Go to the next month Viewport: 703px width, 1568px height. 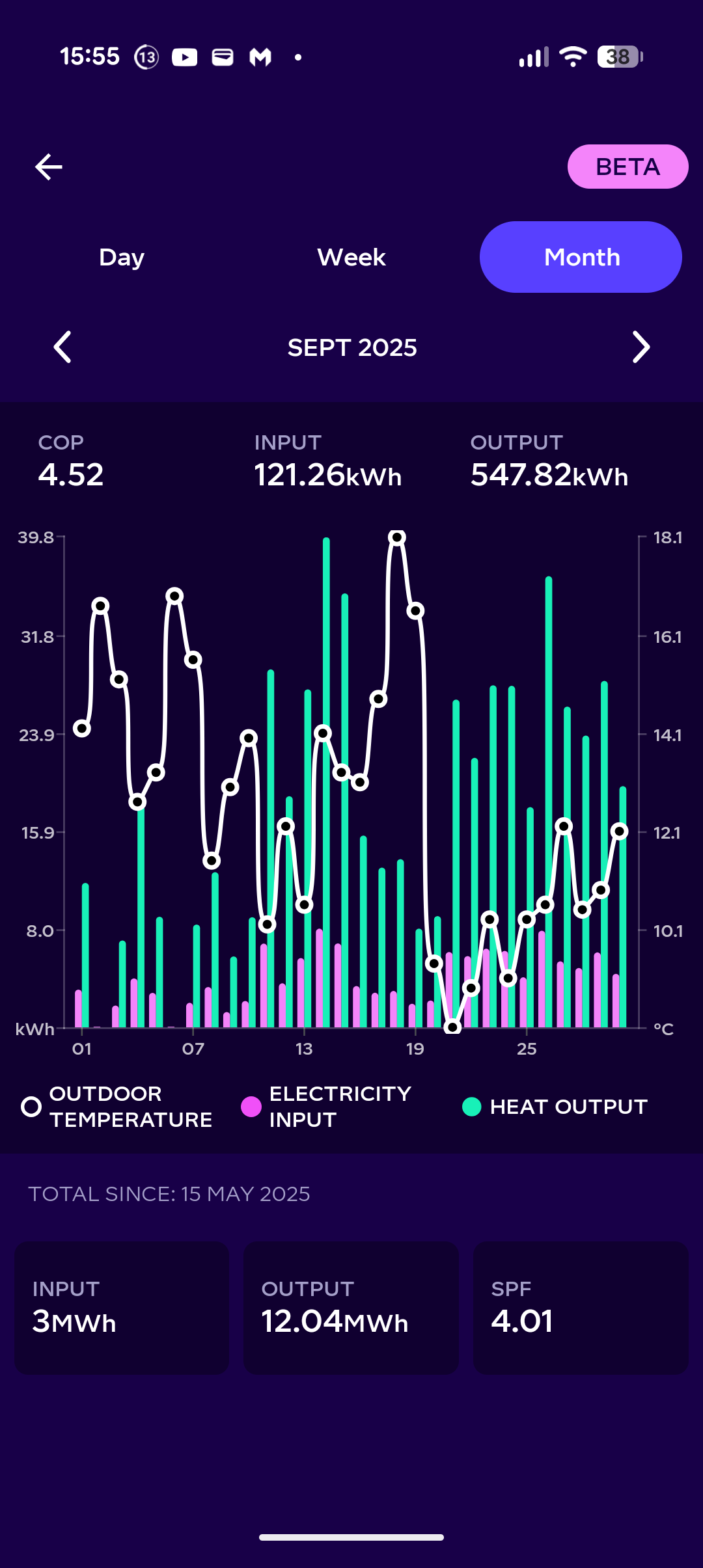[641, 347]
